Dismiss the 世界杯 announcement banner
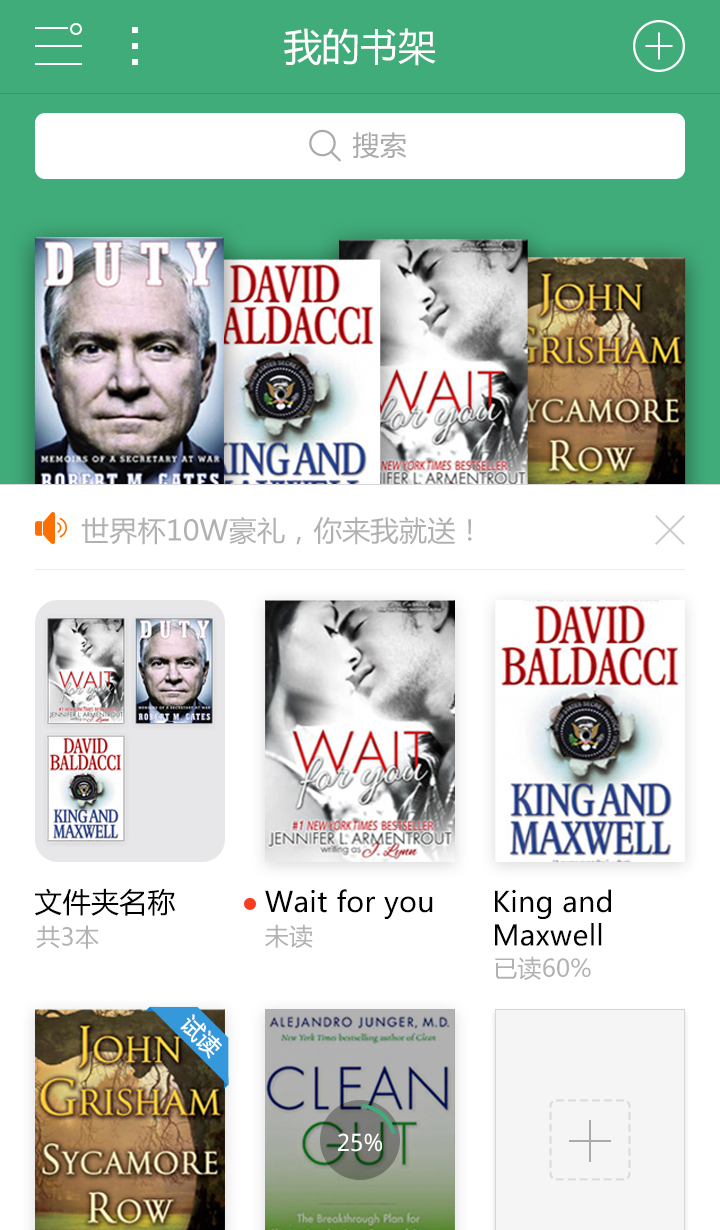 [x=669, y=530]
